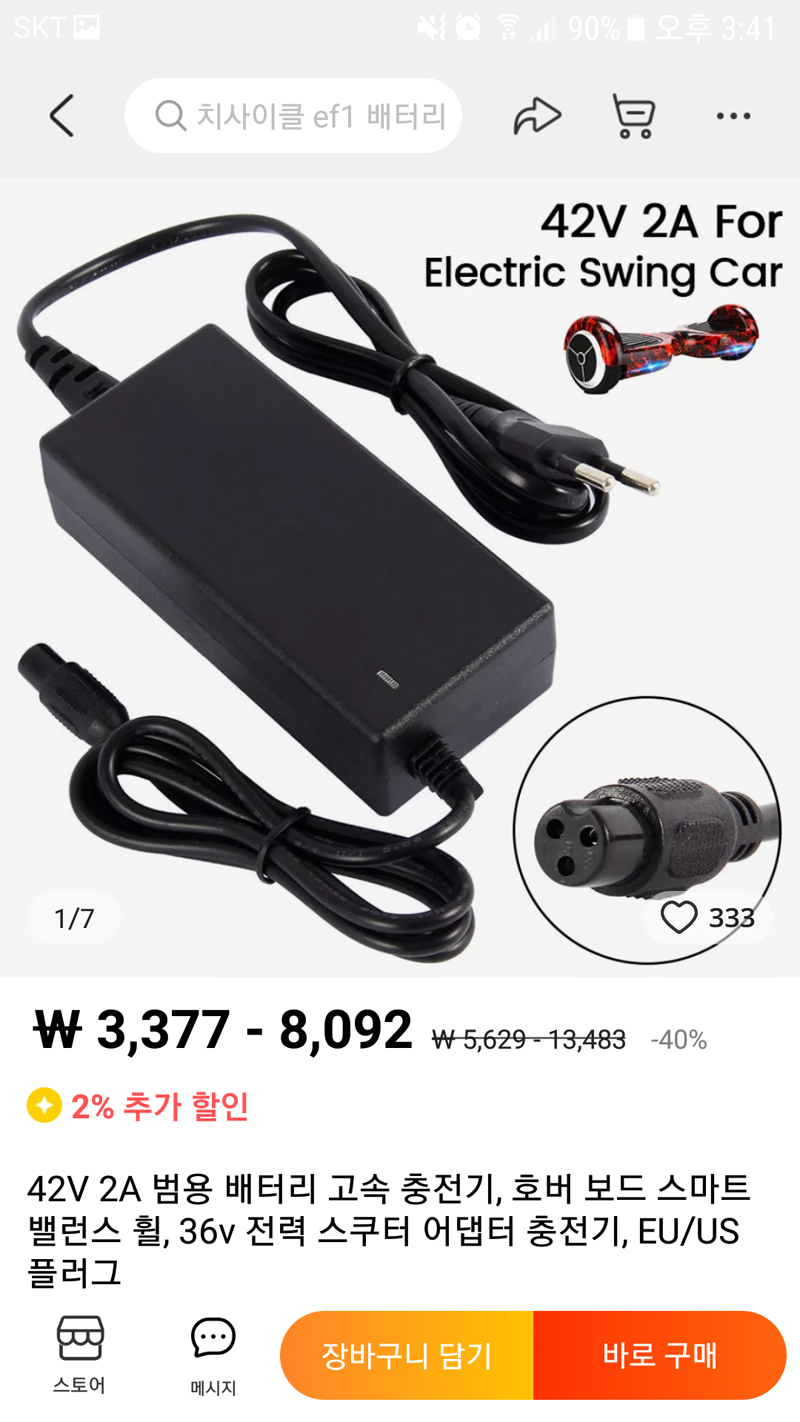The width and height of the screenshot is (800, 1422).
Task: Open the search box for 치사이클 ef1 배터리
Action: 293,116
